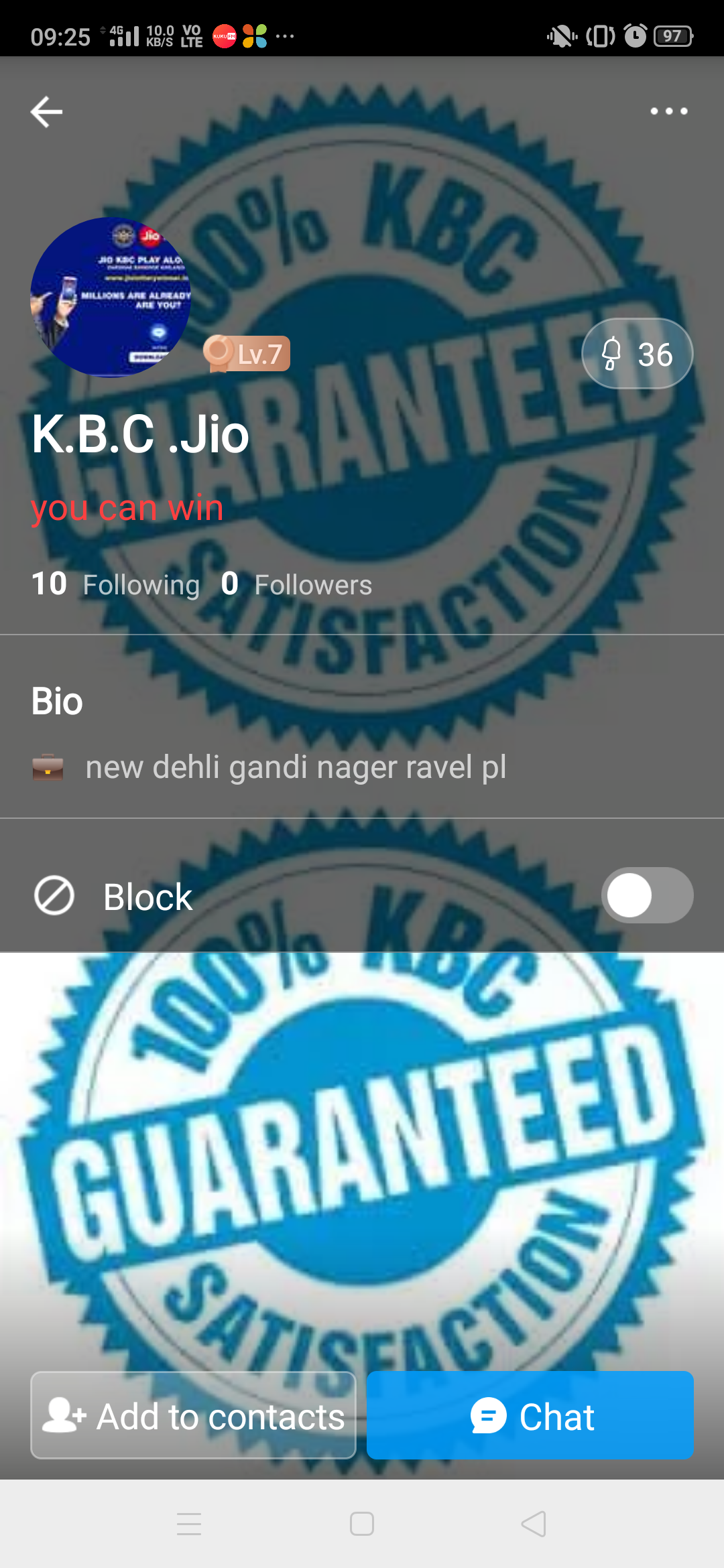Viewport: 724px width, 1568px height.
Task: View the 0 Followers list
Action: click(x=296, y=584)
